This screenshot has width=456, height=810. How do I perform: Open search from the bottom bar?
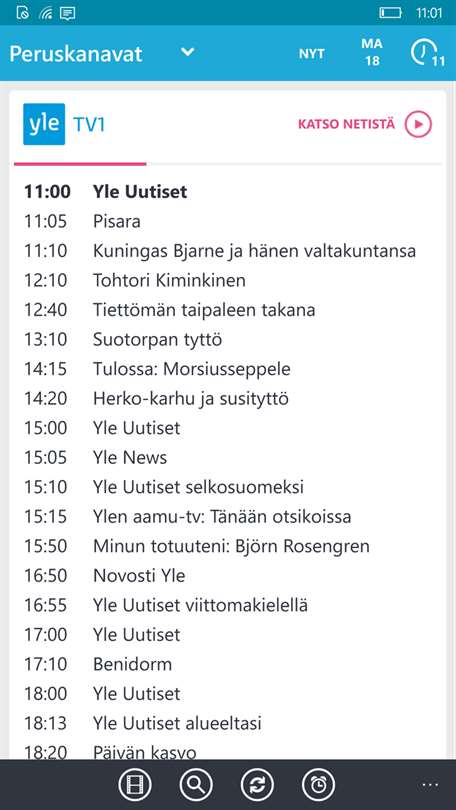click(x=196, y=785)
